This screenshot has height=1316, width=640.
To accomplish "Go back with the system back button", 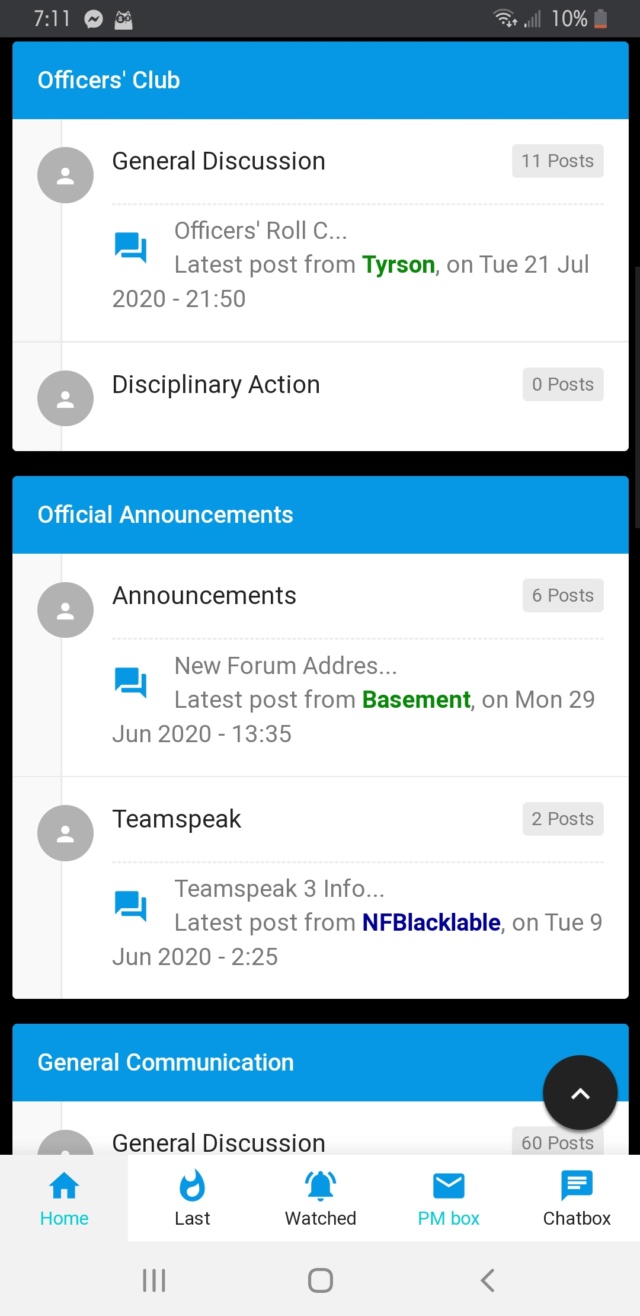I will [487, 1279].
